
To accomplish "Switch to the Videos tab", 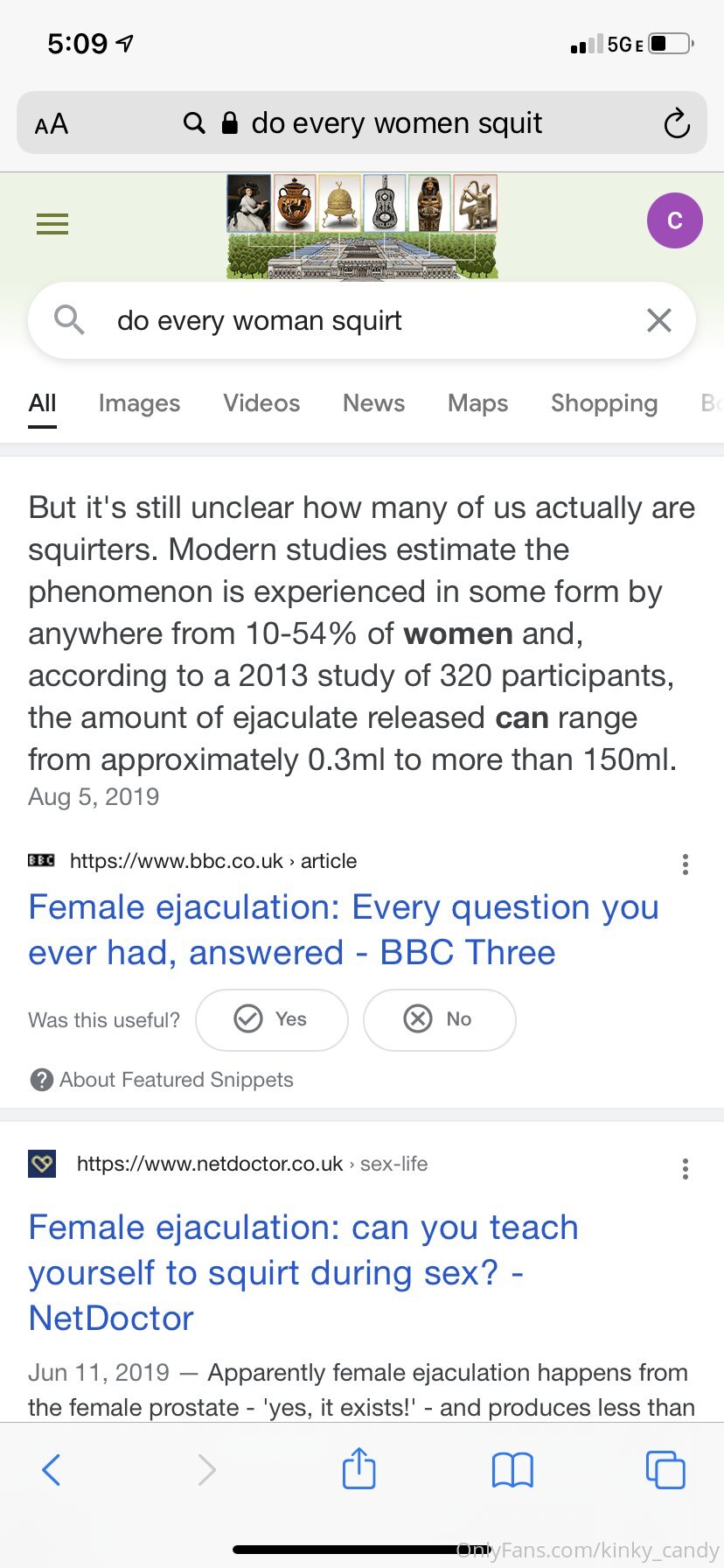I will point(261,403).
